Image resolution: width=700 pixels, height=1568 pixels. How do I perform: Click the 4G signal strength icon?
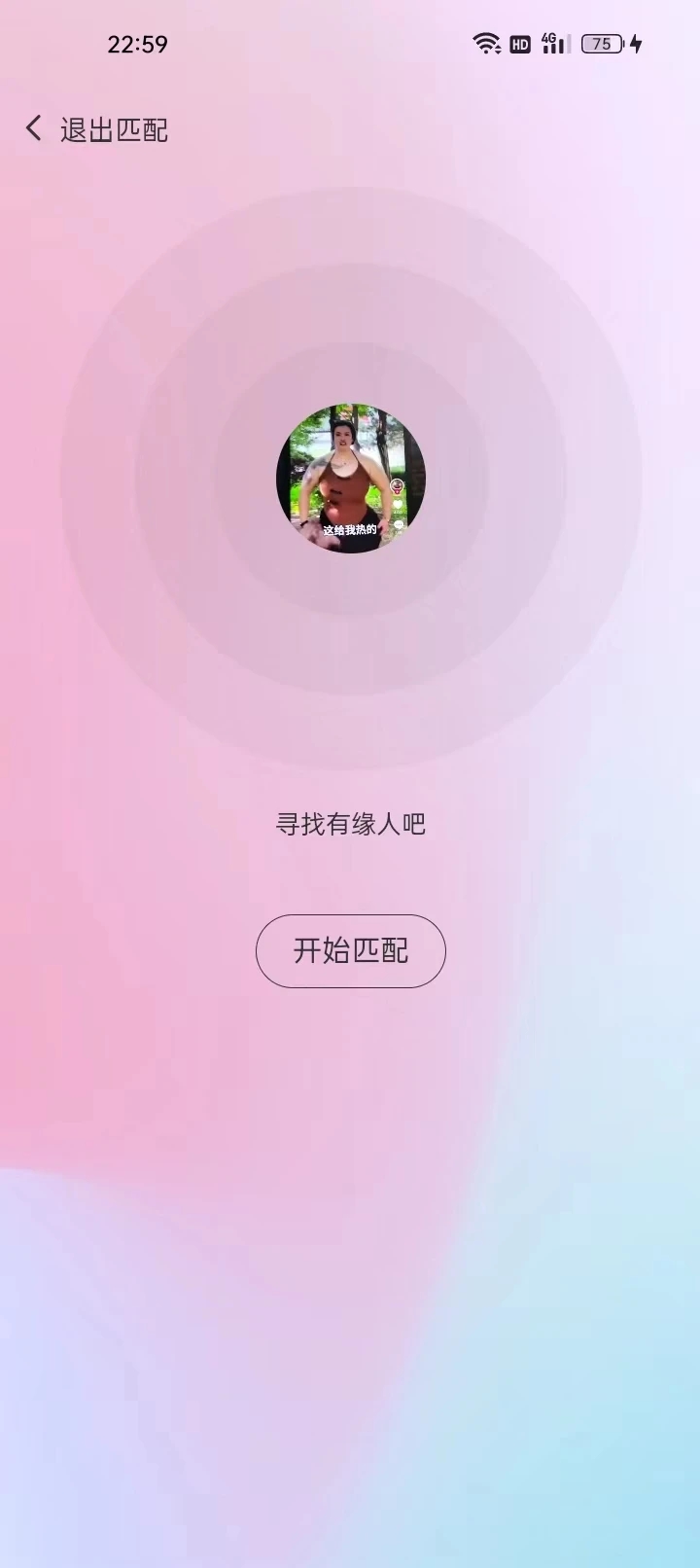tap(553, 44)
